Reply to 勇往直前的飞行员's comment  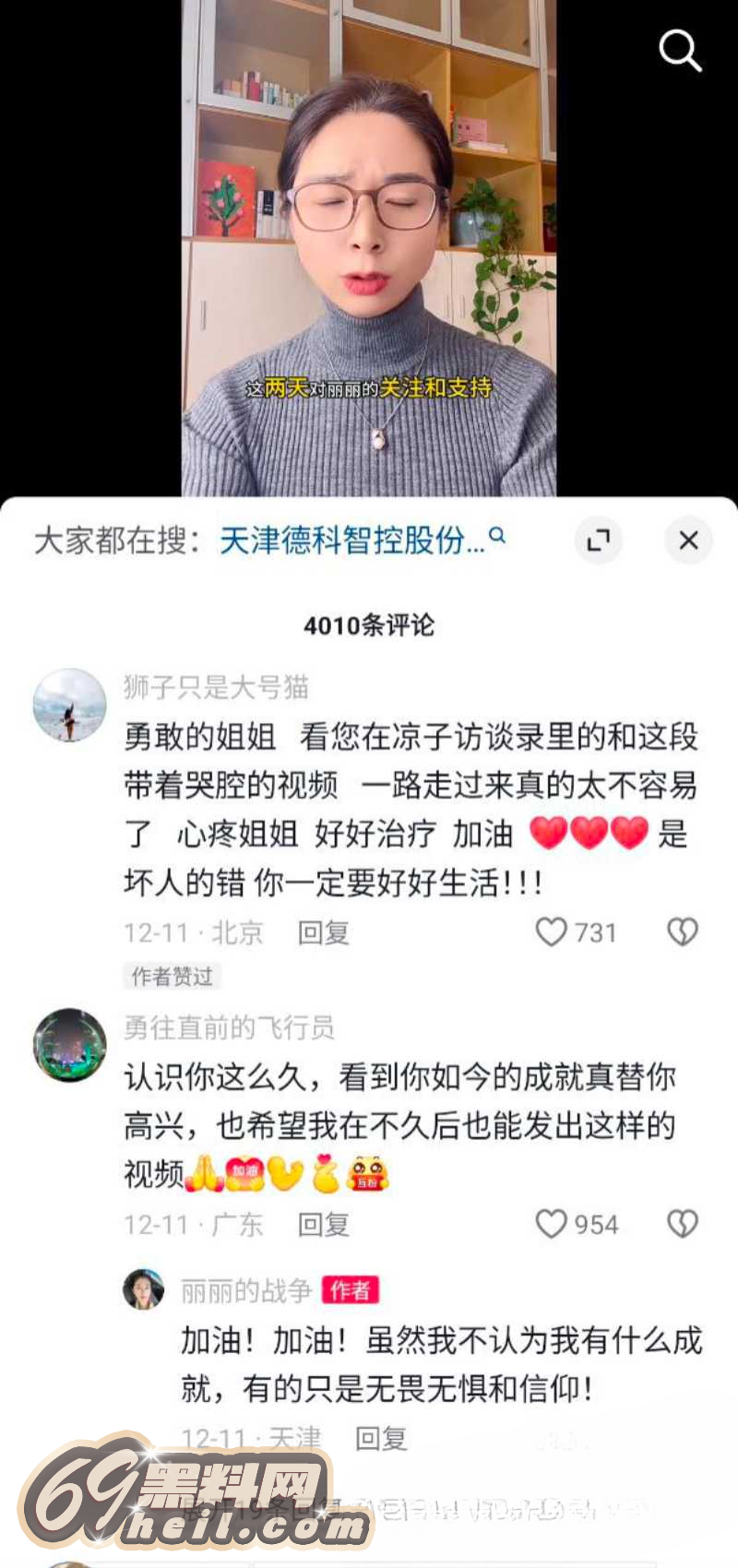(x=323, y=1225)
